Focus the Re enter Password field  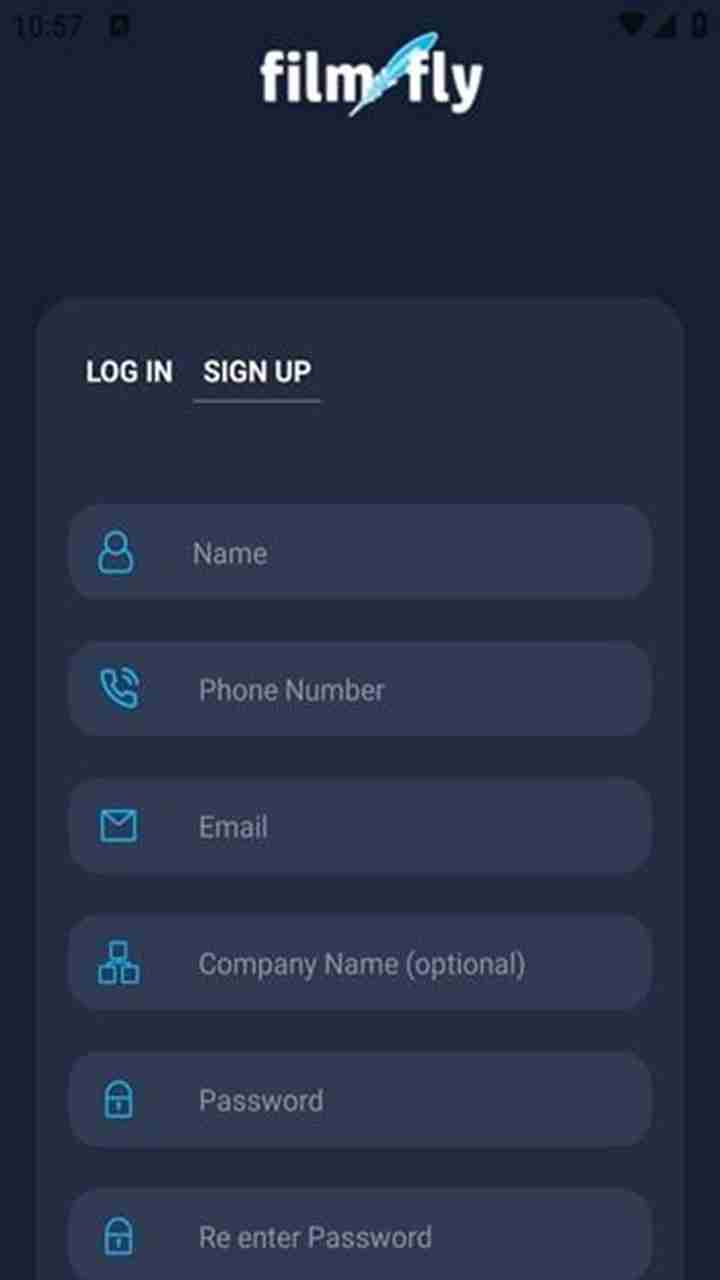click(400, 1237)
